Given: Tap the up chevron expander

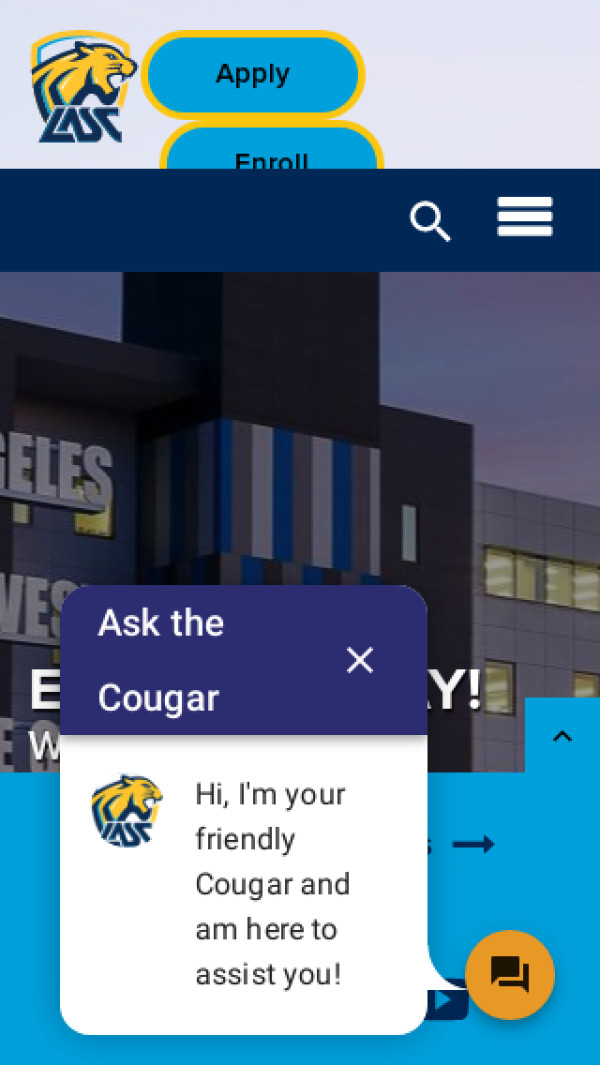Looking at the screenshot, I should coord(562,737).
